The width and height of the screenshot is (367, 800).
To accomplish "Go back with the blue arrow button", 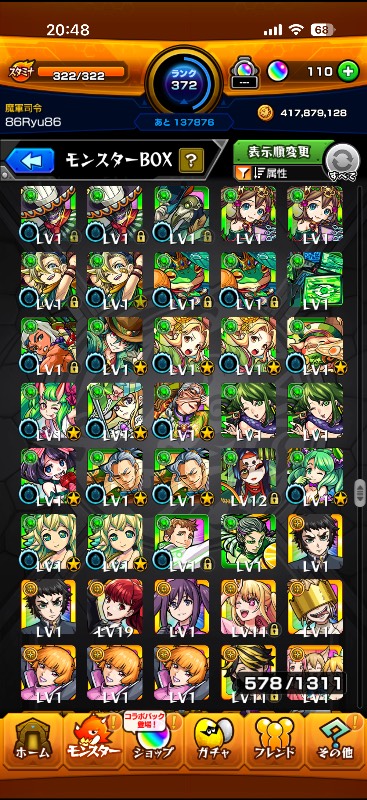I will 30,161.
